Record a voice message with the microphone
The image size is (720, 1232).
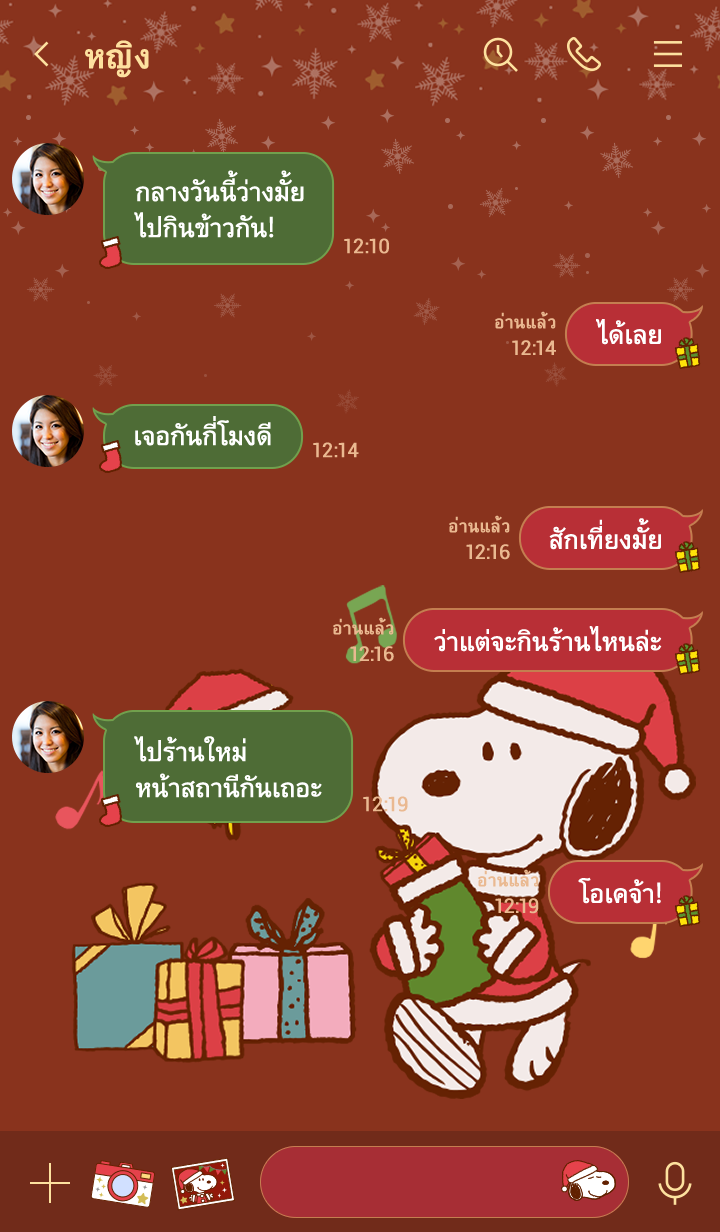675,1184
